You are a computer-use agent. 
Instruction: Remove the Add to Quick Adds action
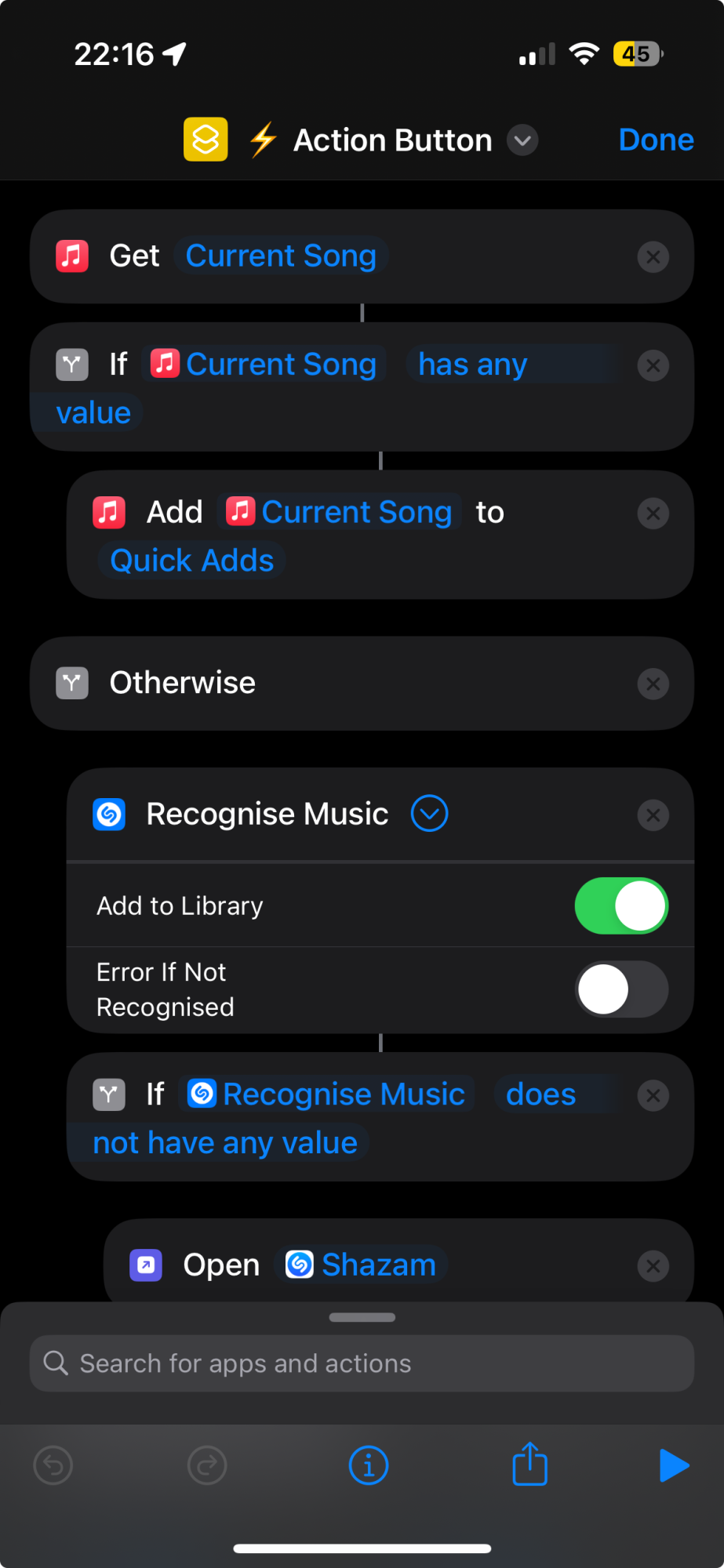653,514
